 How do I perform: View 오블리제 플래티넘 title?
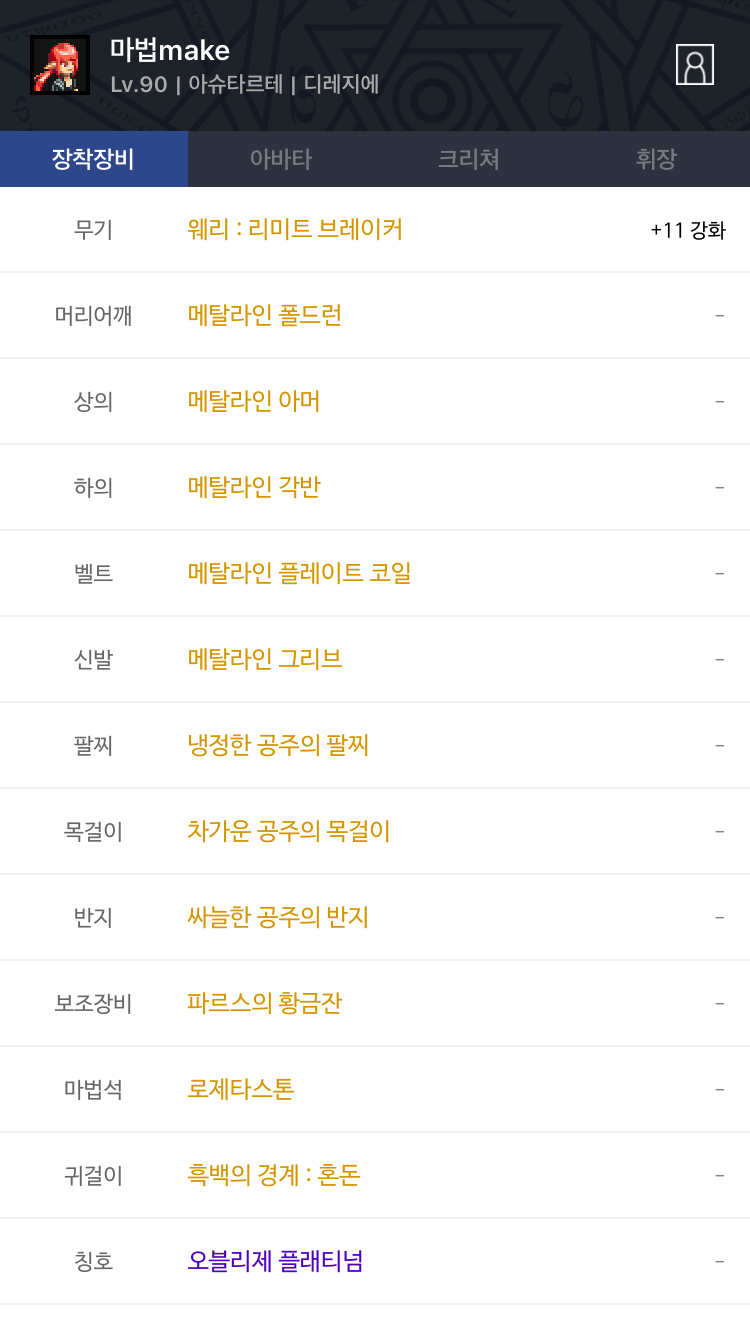click(x=275, y=1261)
